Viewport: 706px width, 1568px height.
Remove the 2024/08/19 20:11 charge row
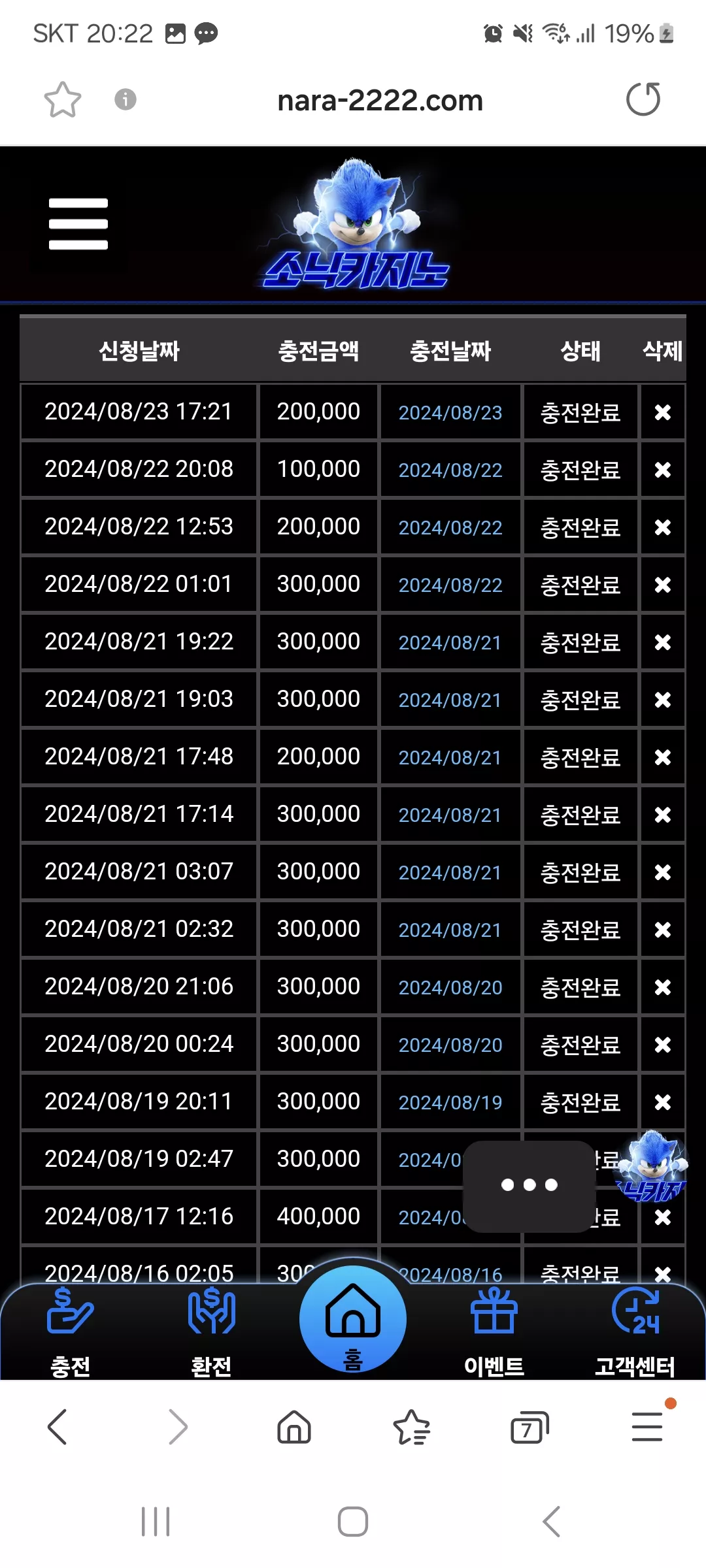(x=663, y=1102)
